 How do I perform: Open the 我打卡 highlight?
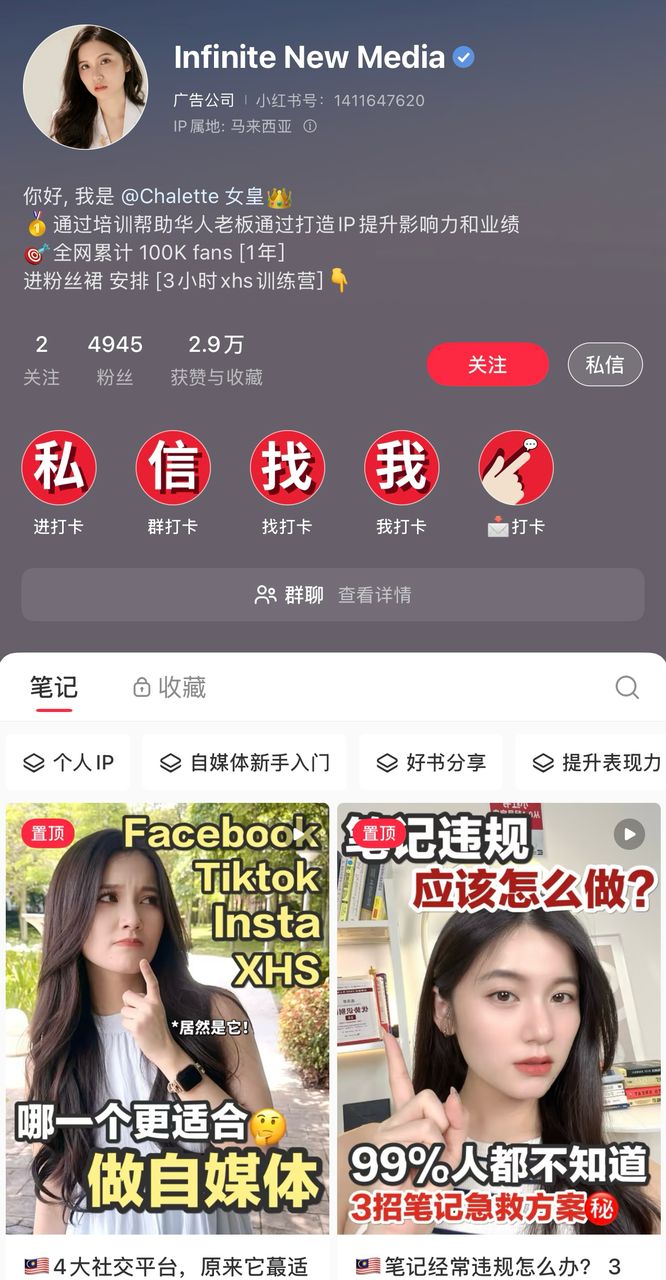click(401, 468)
